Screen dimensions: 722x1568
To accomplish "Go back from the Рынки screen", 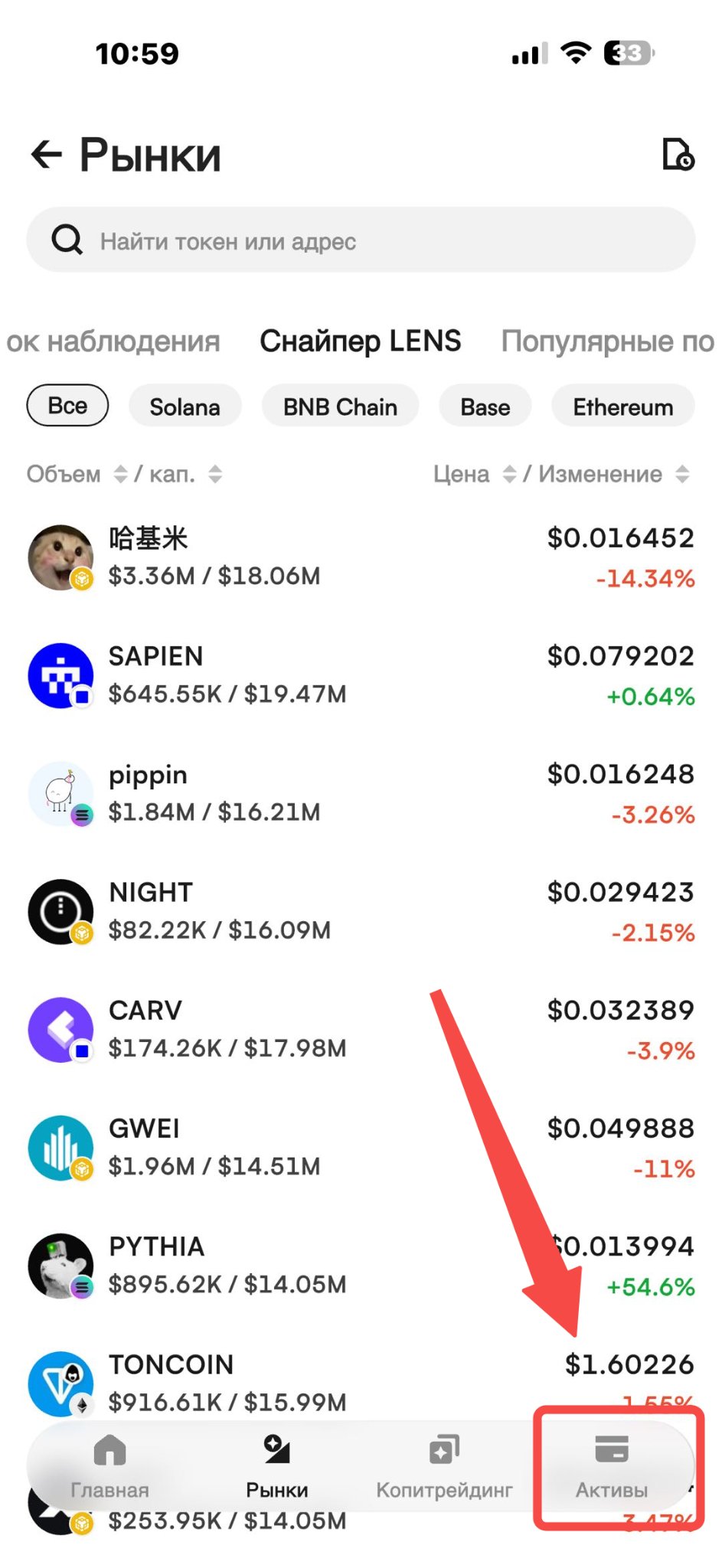I will (46, 155).
